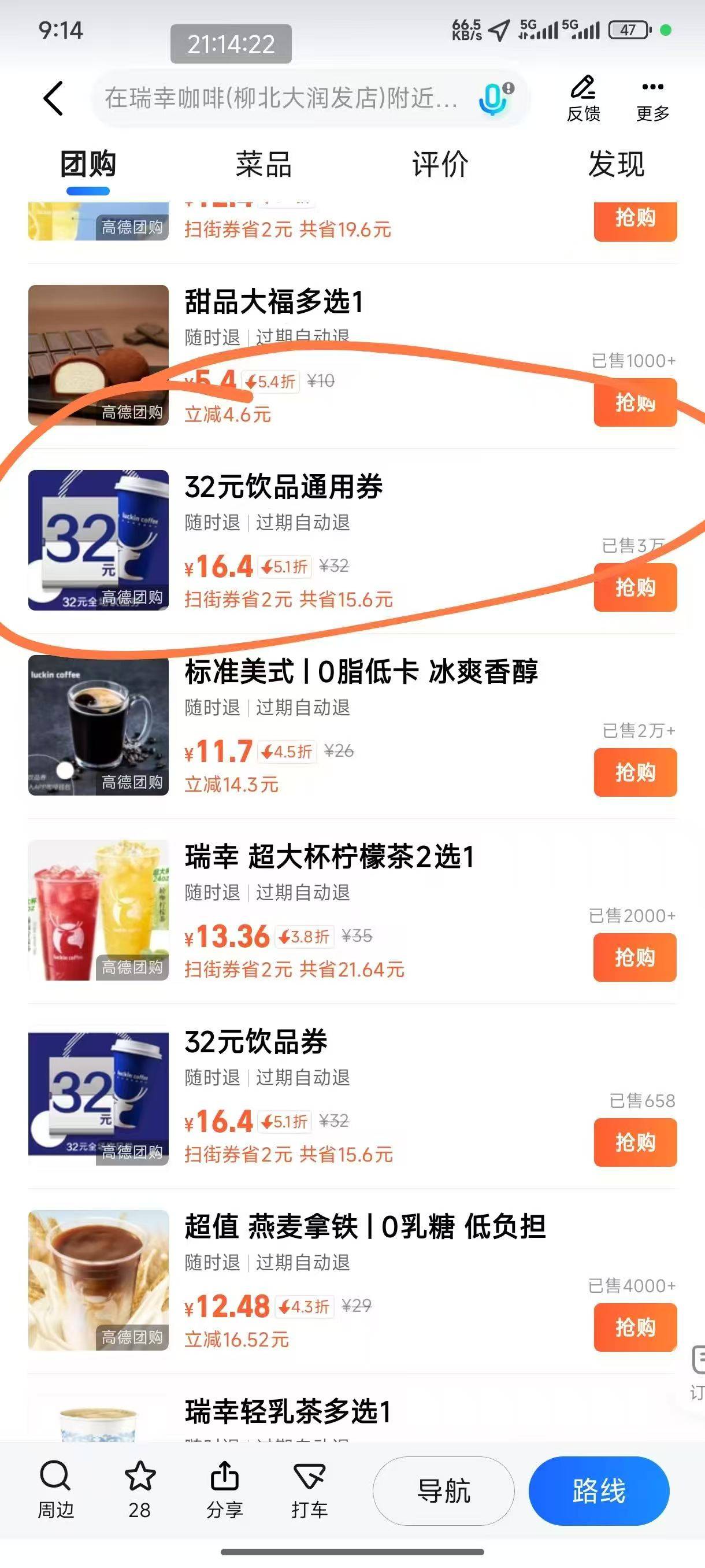The image size is (705, 1568).
Task: View the 路线 route
Action: [x=599, y=1491]
